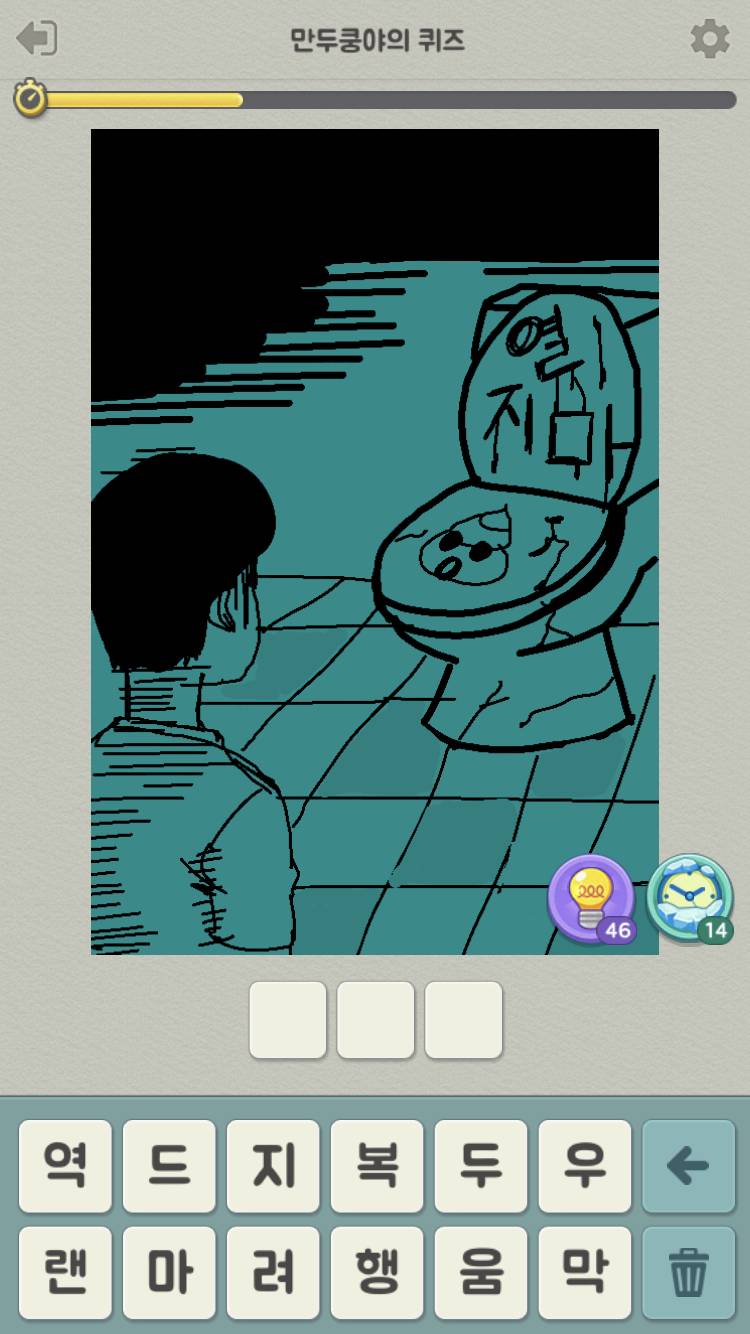
Task: Select the letter tile 우
Action: [585, 1166]
